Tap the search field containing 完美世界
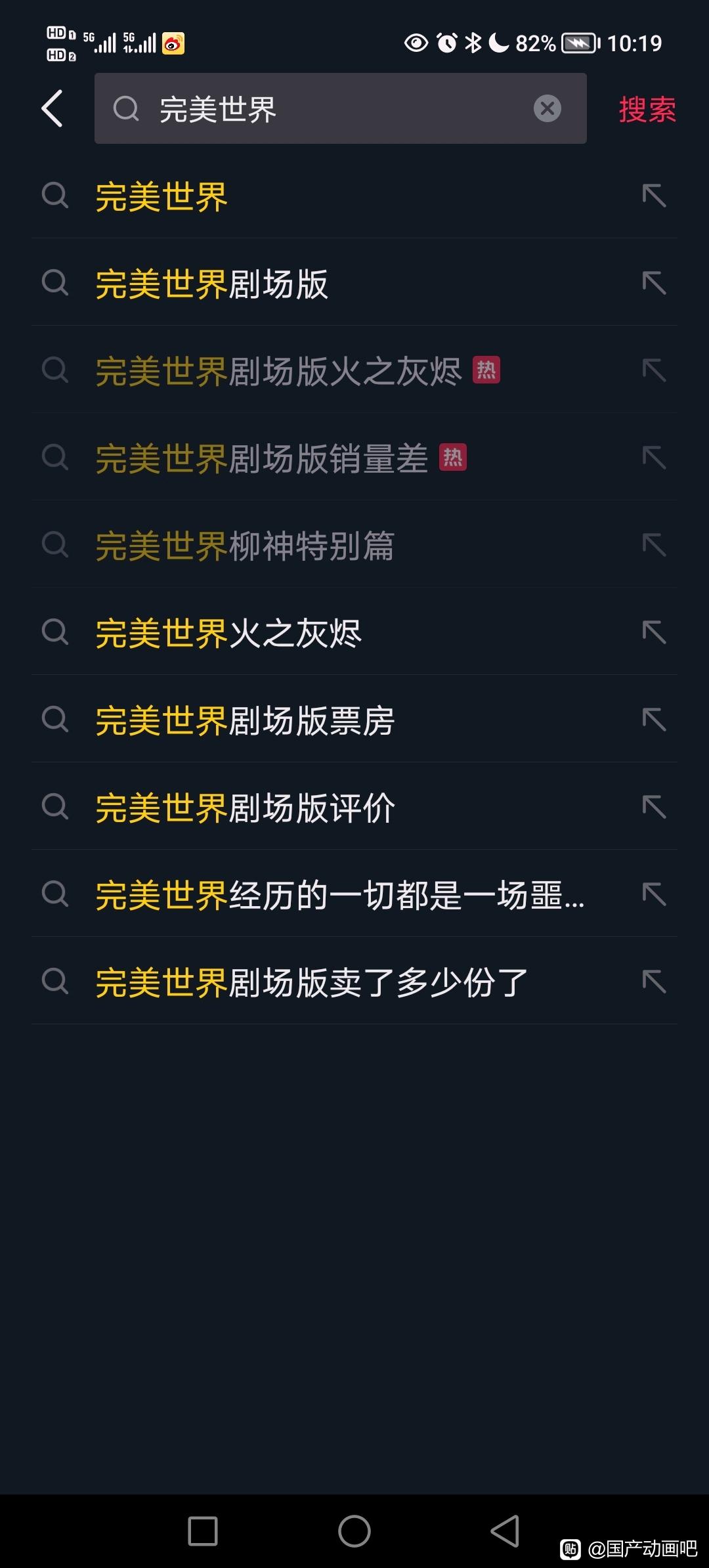The image size is (709, 1568). [340, 108]
